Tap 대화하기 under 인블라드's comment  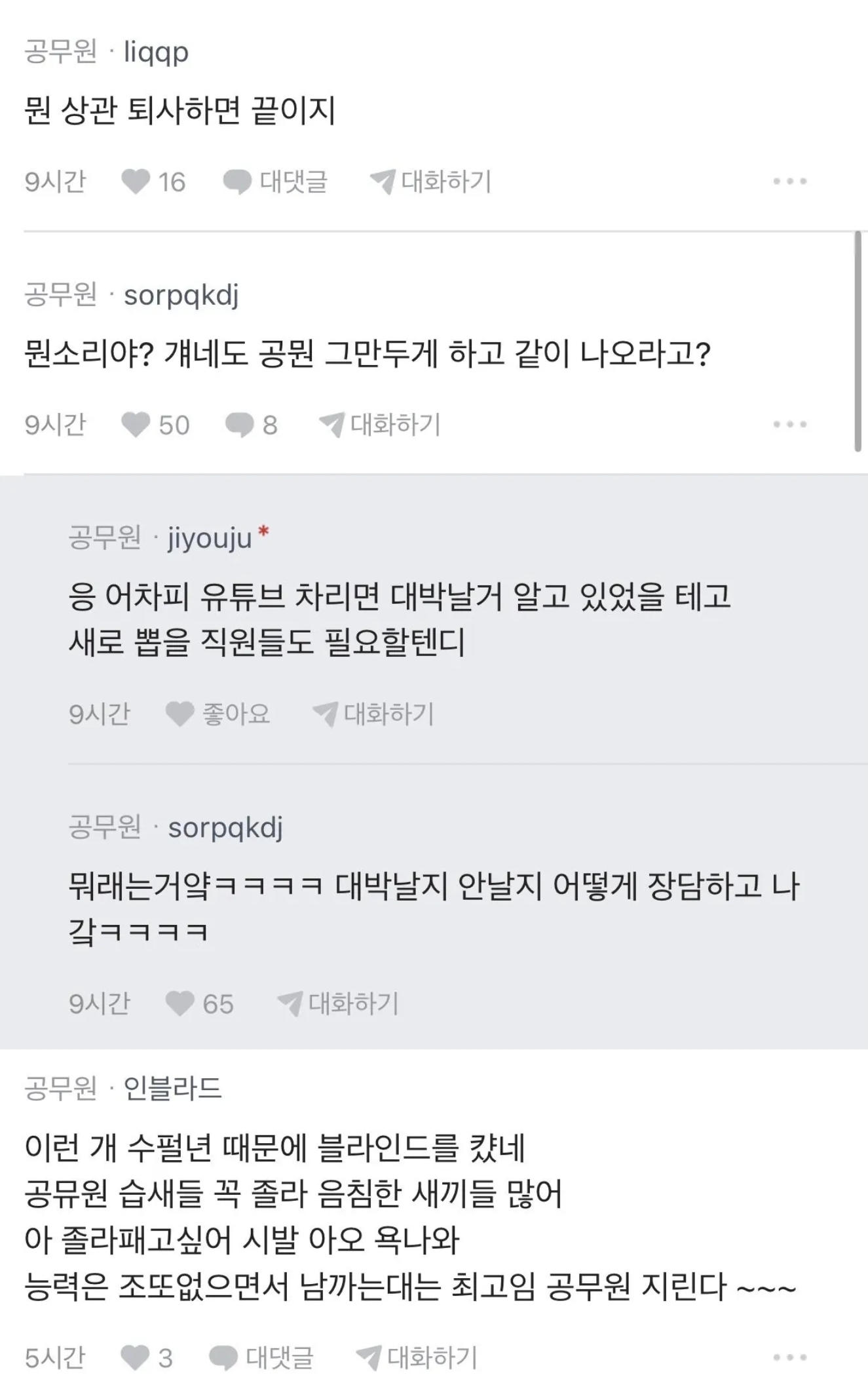coord(417,1357)
